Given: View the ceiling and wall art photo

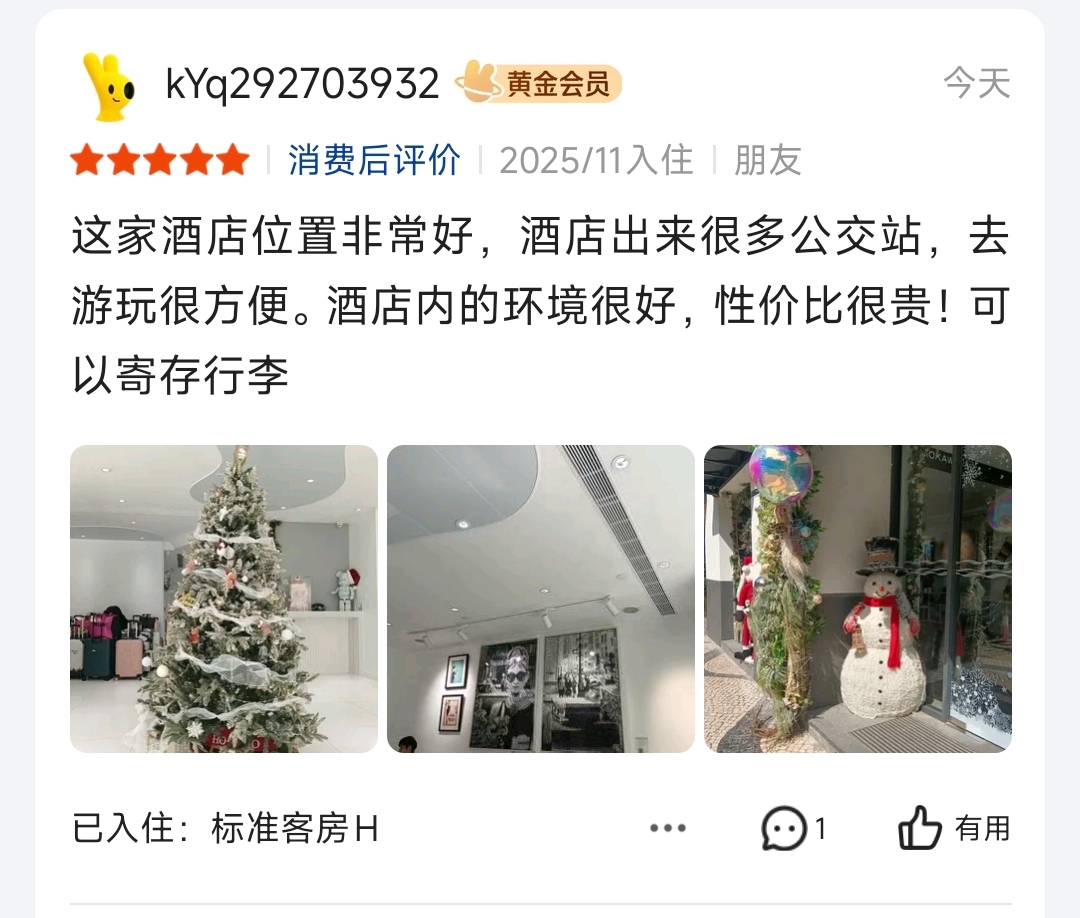Looking at the screenshot, I should click(x=540, y=598).
